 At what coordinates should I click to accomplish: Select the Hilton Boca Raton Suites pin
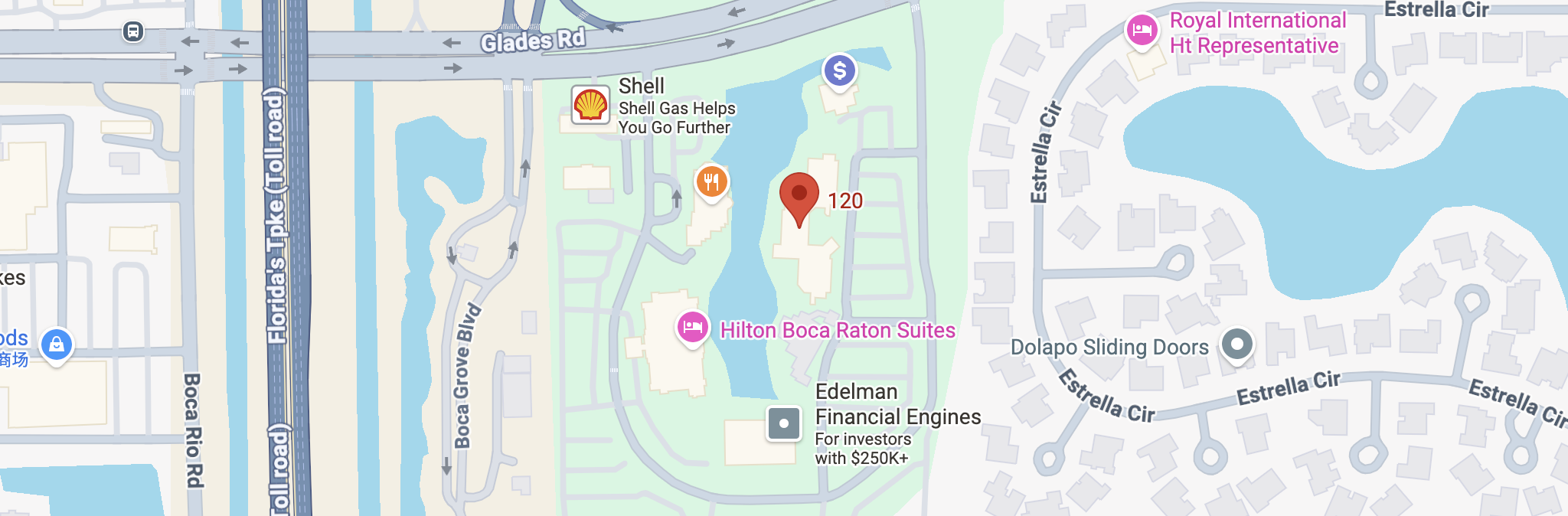point(692,328)
